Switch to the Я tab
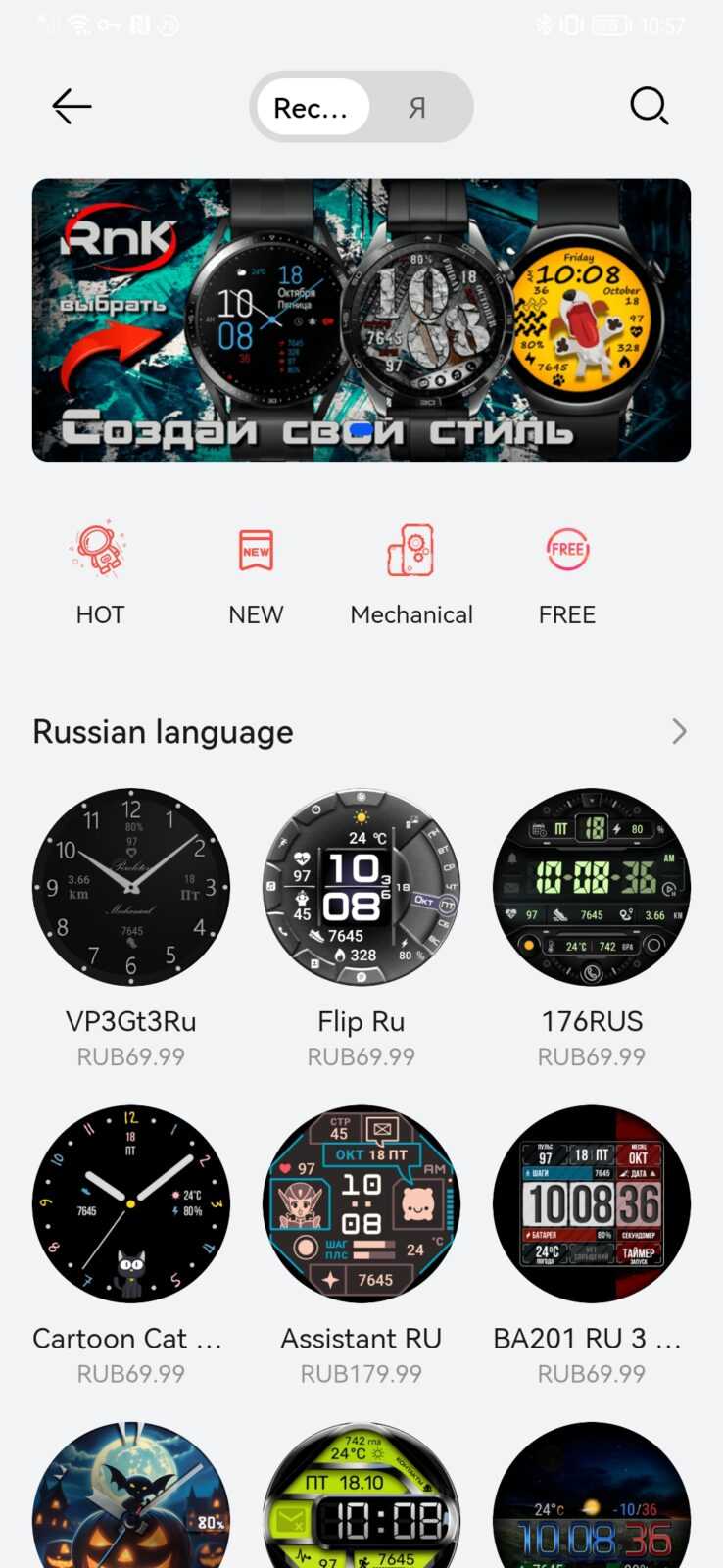The image size is (723, 1568). pos(417,107)
